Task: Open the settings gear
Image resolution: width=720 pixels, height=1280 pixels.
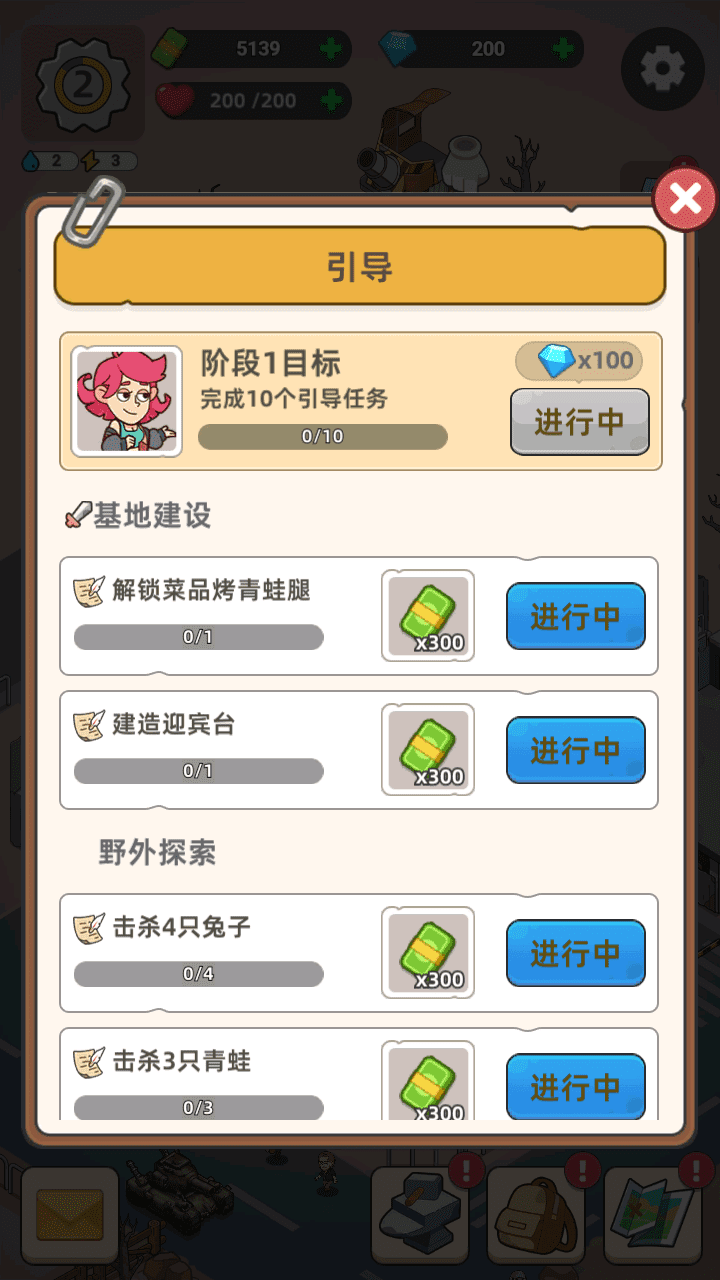Action: tap(662, 69)
